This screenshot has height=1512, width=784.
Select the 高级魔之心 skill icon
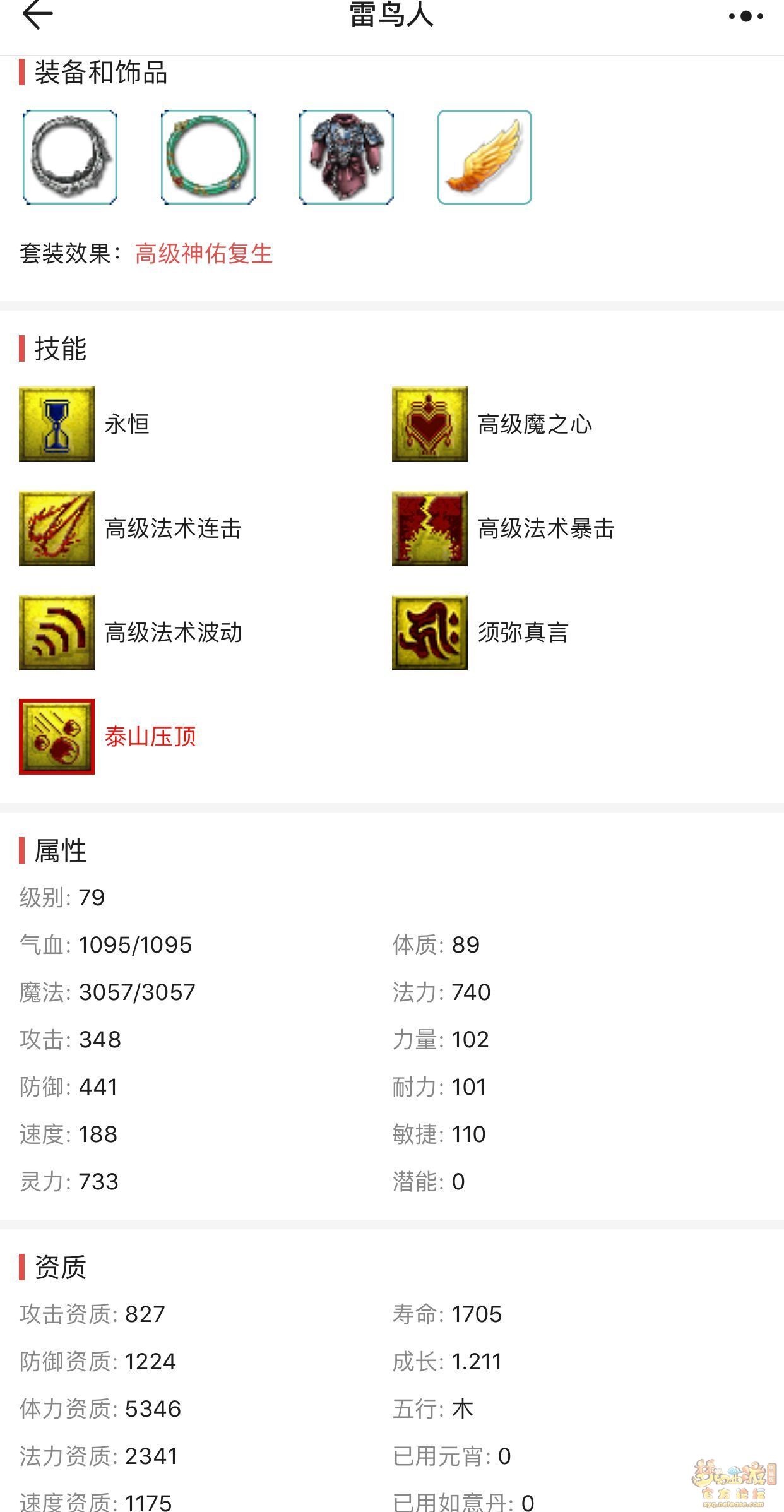point(430,424)
